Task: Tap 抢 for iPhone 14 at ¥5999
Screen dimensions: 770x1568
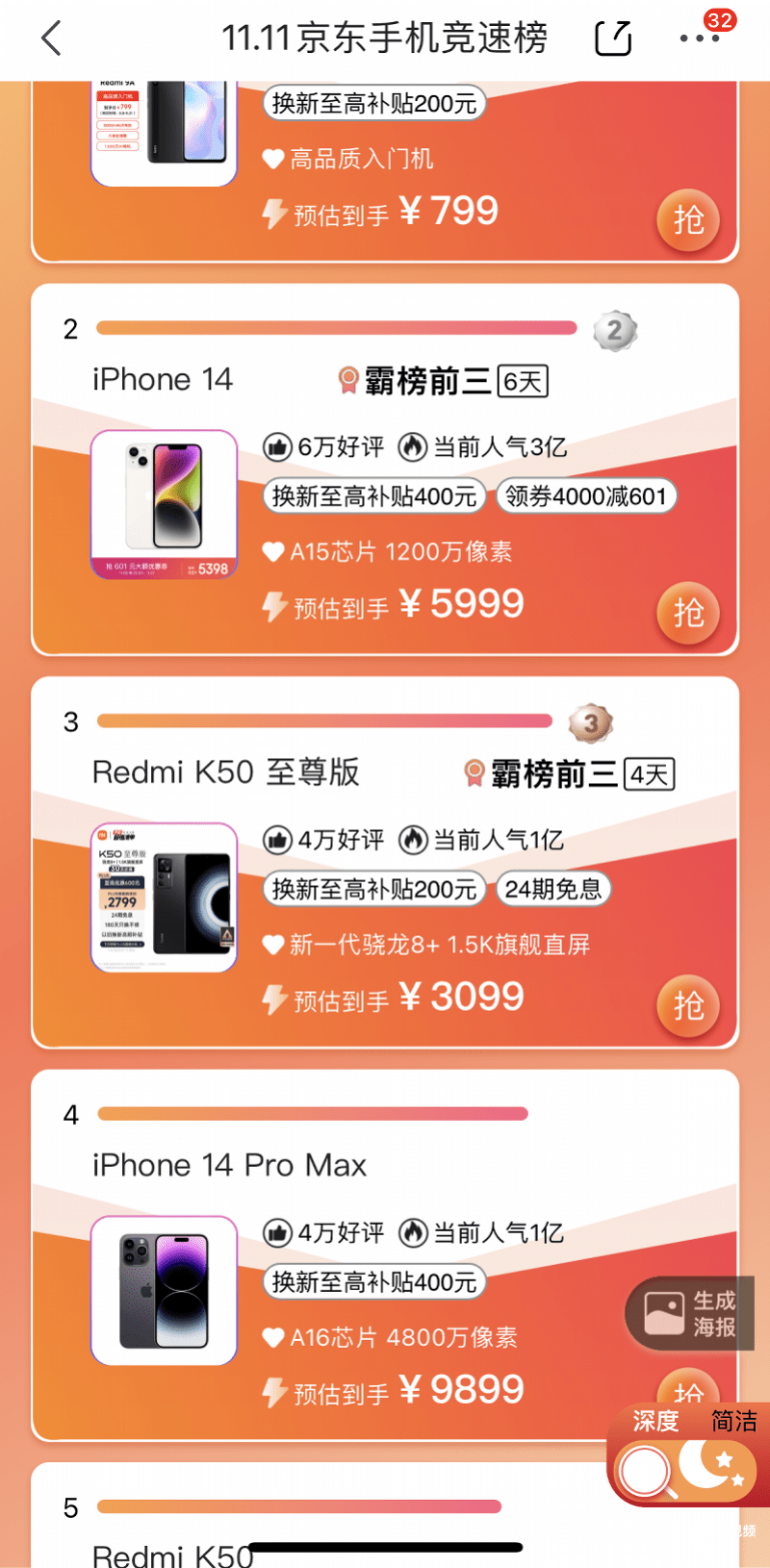Action: click(x=687, y=613)
